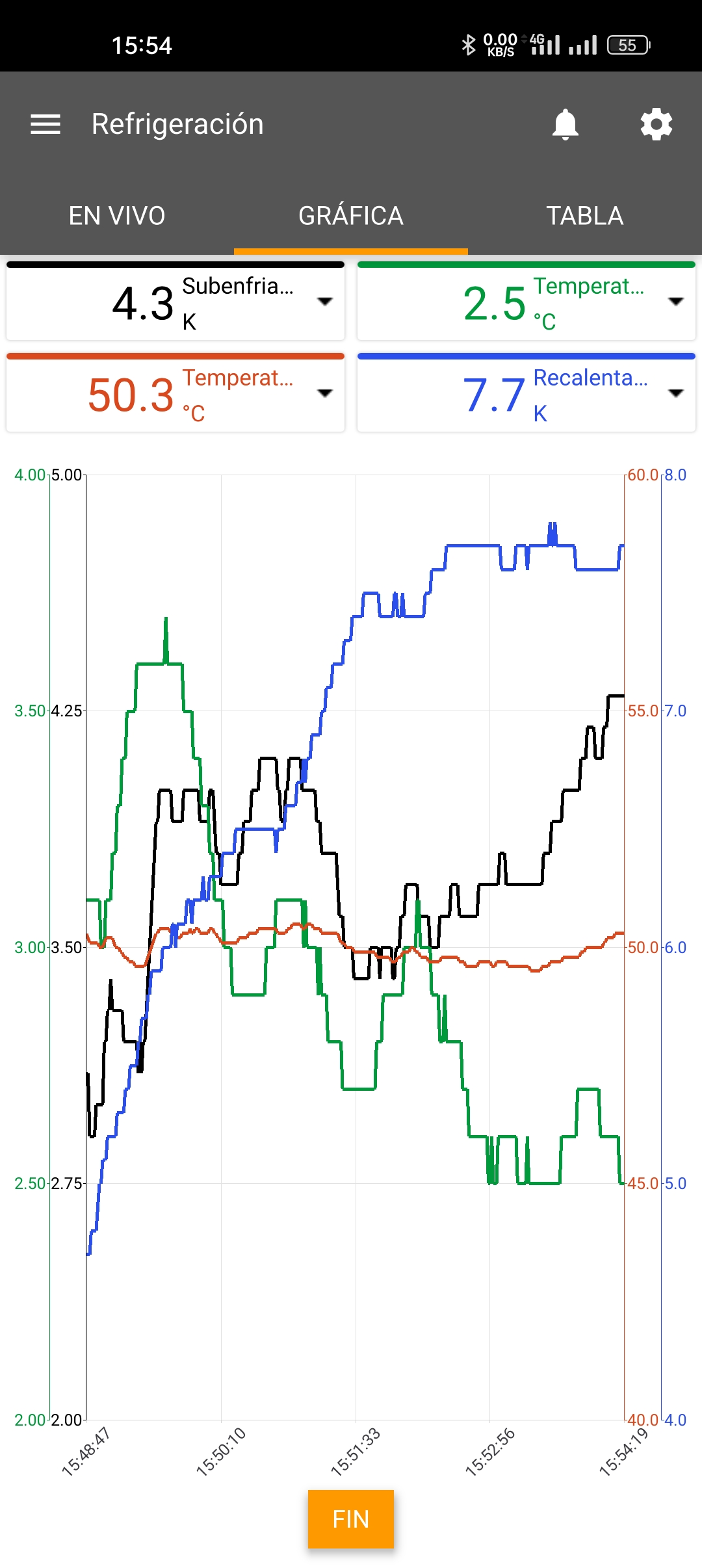The height and width of the screenshot is (1568, 702).
Task: Expand the Recalenta... 7.7 K dropdown
Action: [675, 393]
